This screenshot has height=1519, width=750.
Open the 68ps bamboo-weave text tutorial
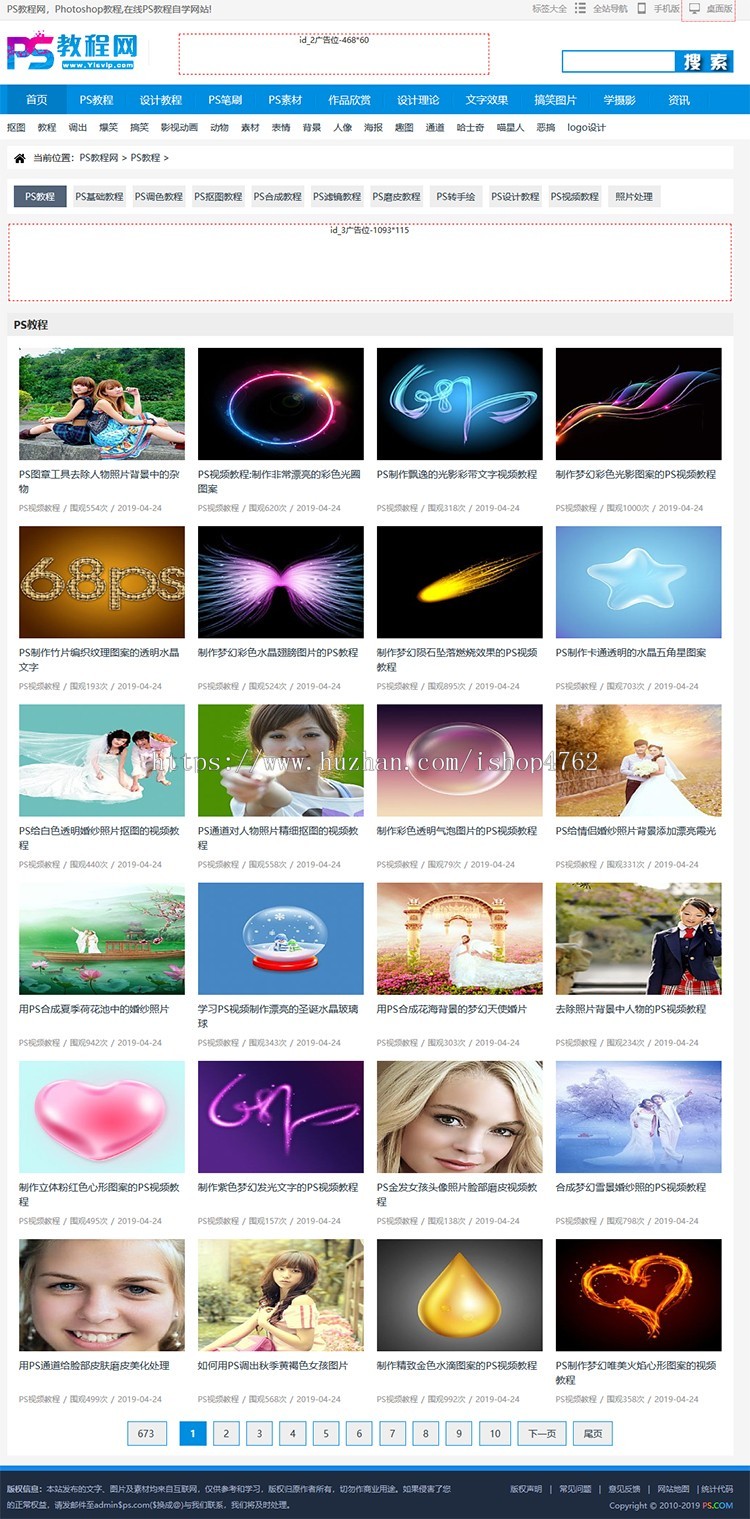coord(101,582)
